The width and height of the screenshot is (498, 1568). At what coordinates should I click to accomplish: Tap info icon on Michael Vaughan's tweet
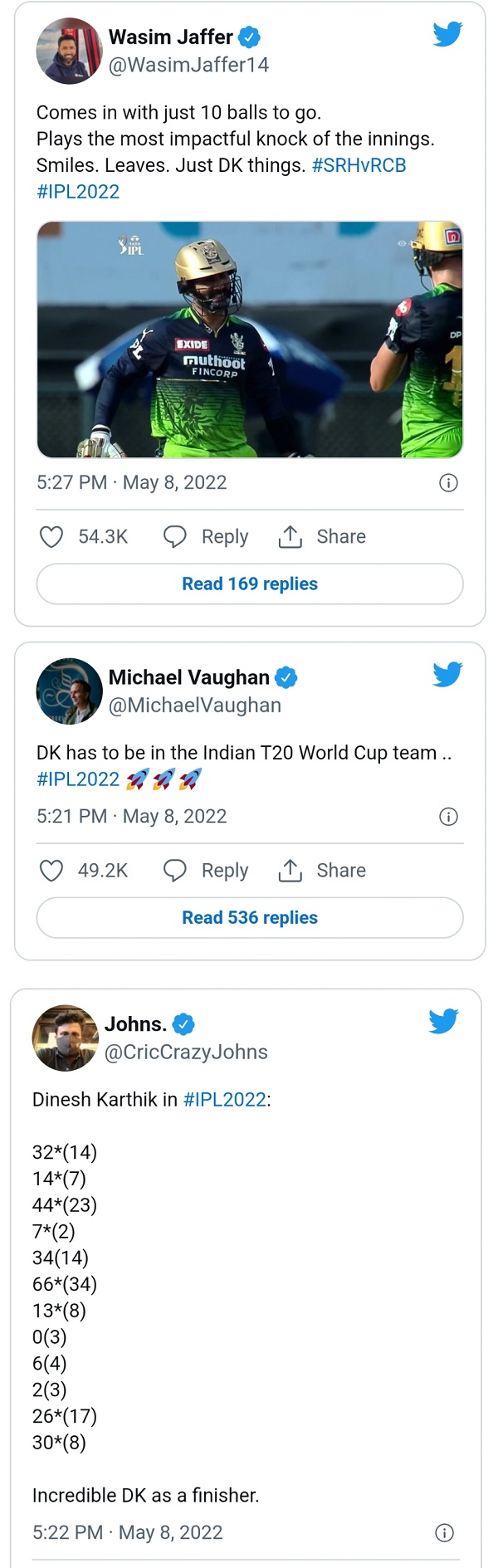click(448, 817)
